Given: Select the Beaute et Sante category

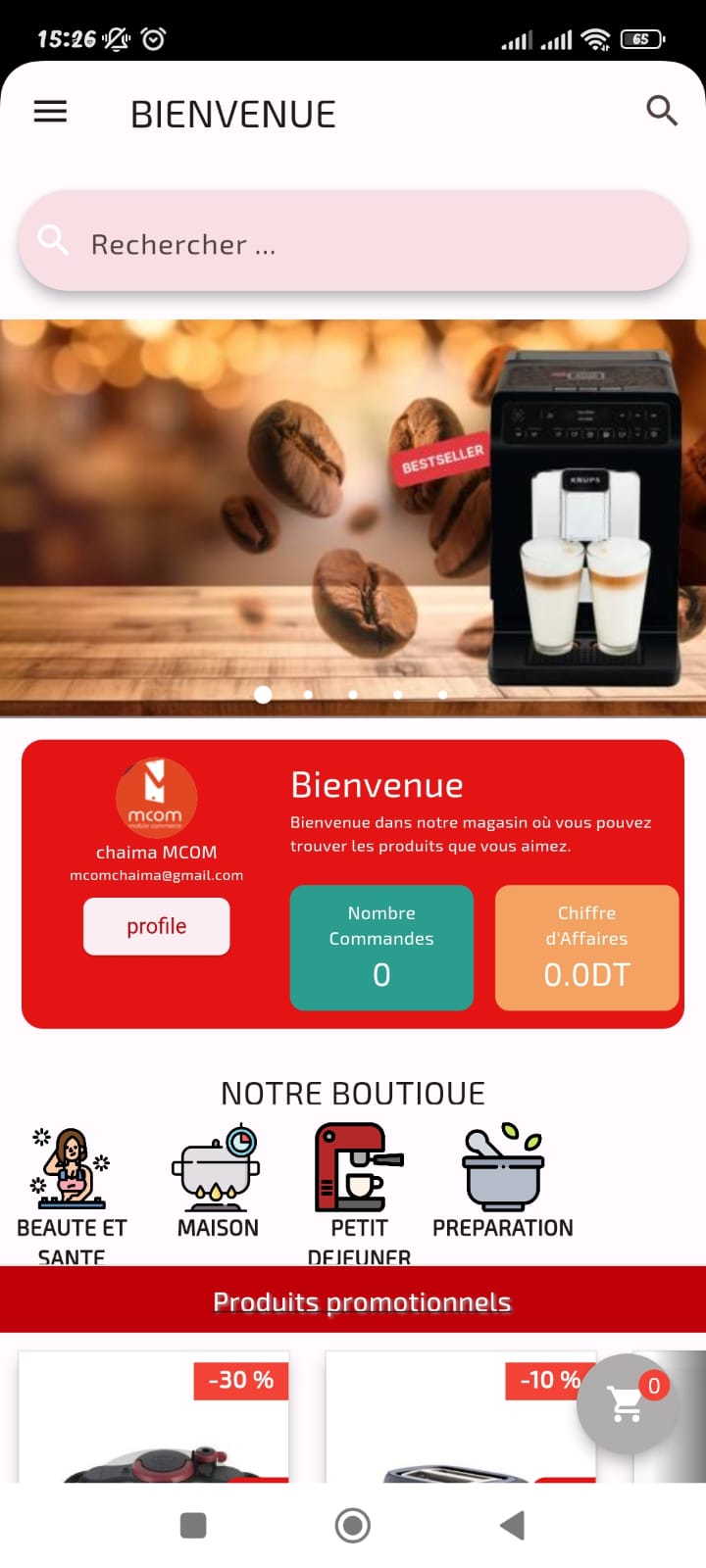Looking at the screenshot, I should pos(71,1193).
